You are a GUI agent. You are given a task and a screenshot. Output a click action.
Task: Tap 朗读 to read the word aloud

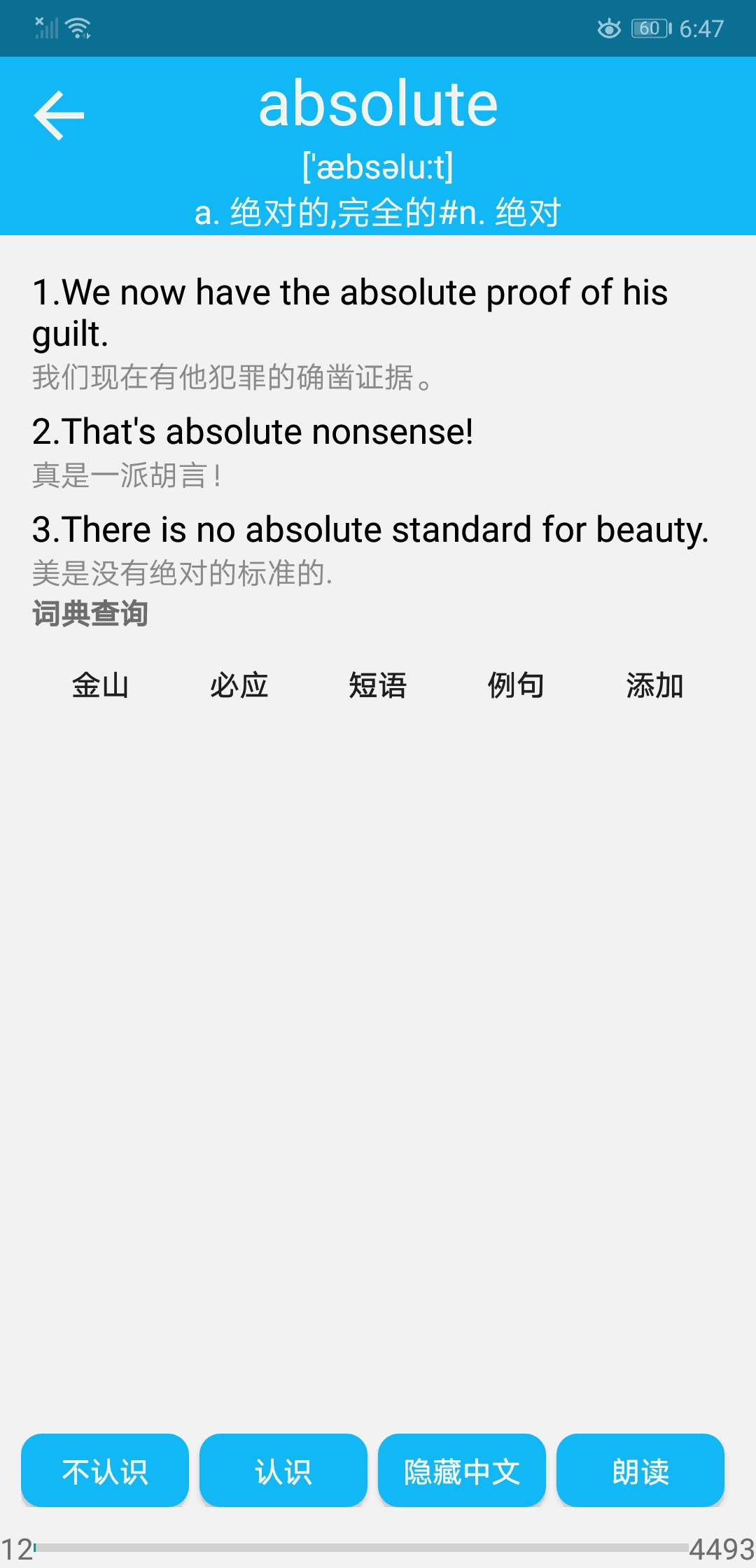[640, 1471]
